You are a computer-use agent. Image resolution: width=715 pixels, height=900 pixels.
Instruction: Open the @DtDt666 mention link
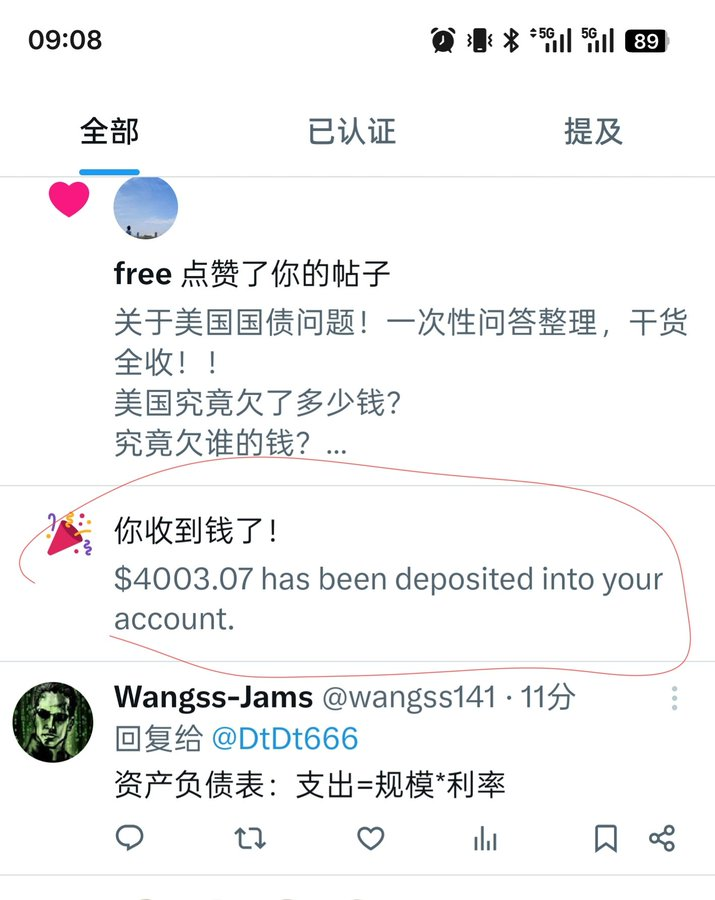284,739
